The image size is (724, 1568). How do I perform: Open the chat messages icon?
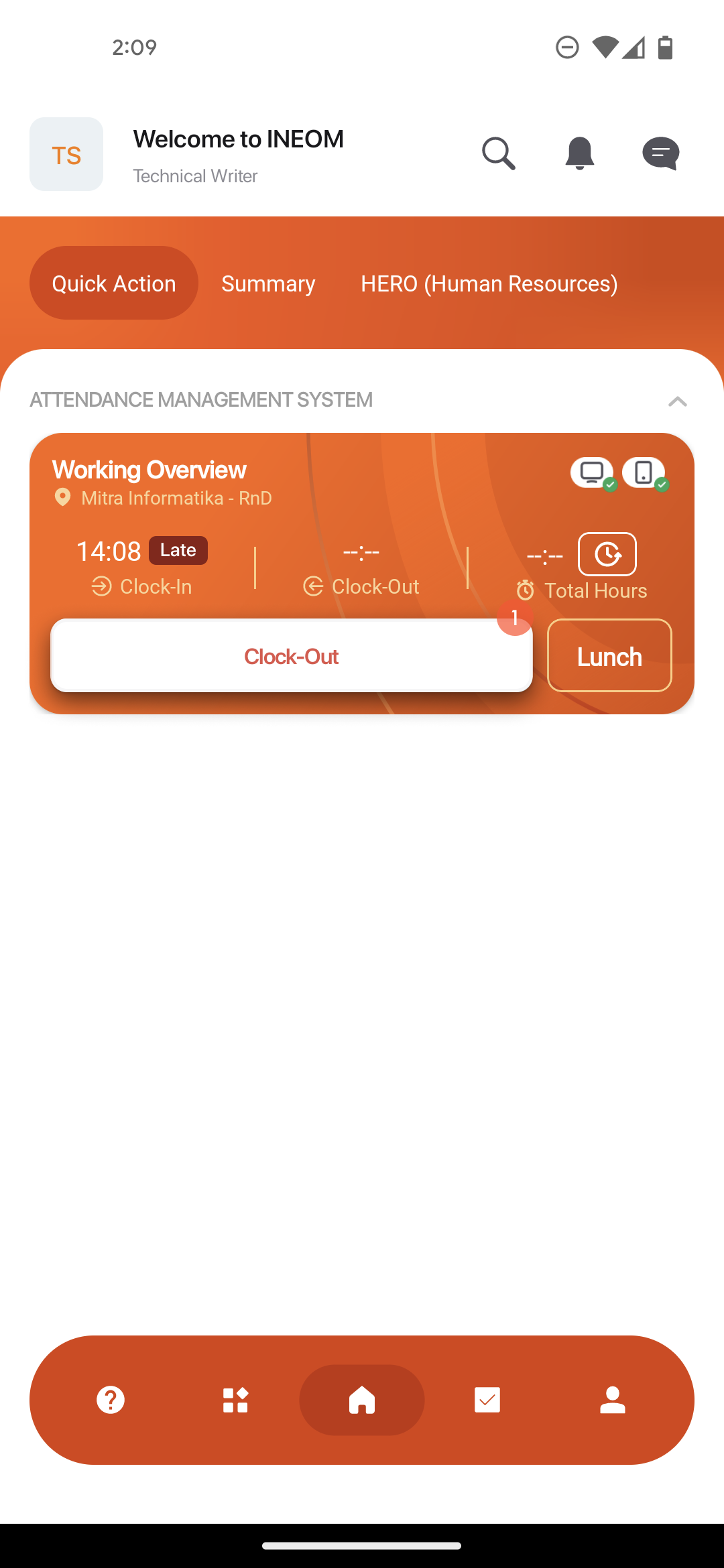pyautogui.click(x=660, y=154)
